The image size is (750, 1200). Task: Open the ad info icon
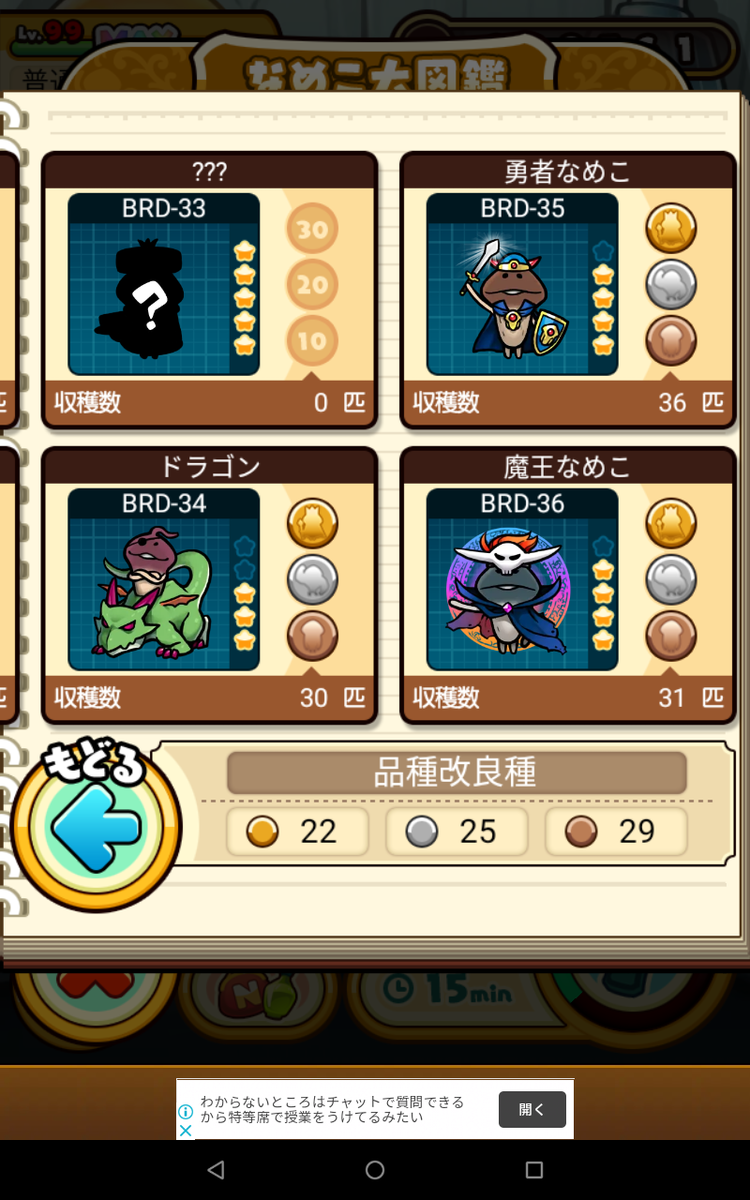[185, 1111]
